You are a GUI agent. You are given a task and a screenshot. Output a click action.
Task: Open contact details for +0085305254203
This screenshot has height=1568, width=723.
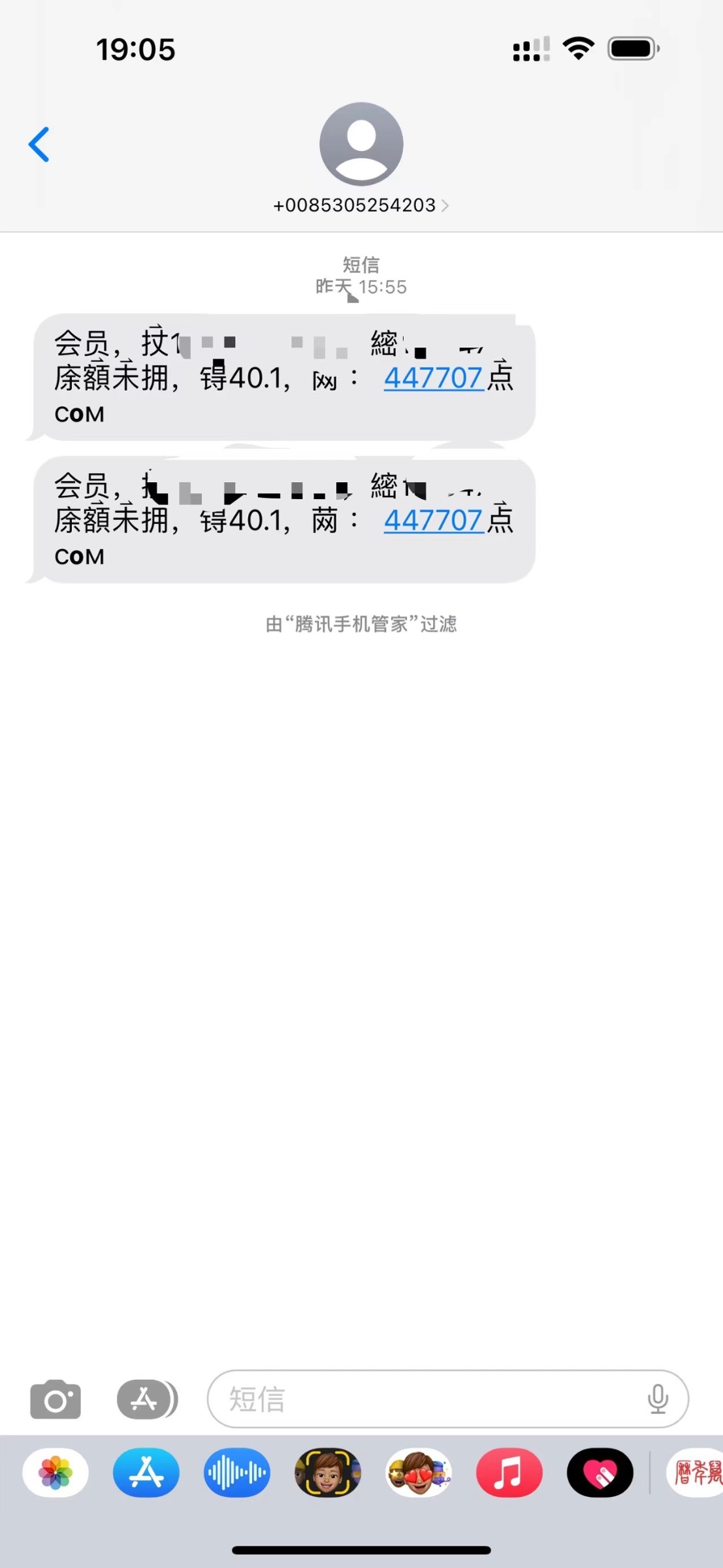pyautogui.click(x=361, y=205)
